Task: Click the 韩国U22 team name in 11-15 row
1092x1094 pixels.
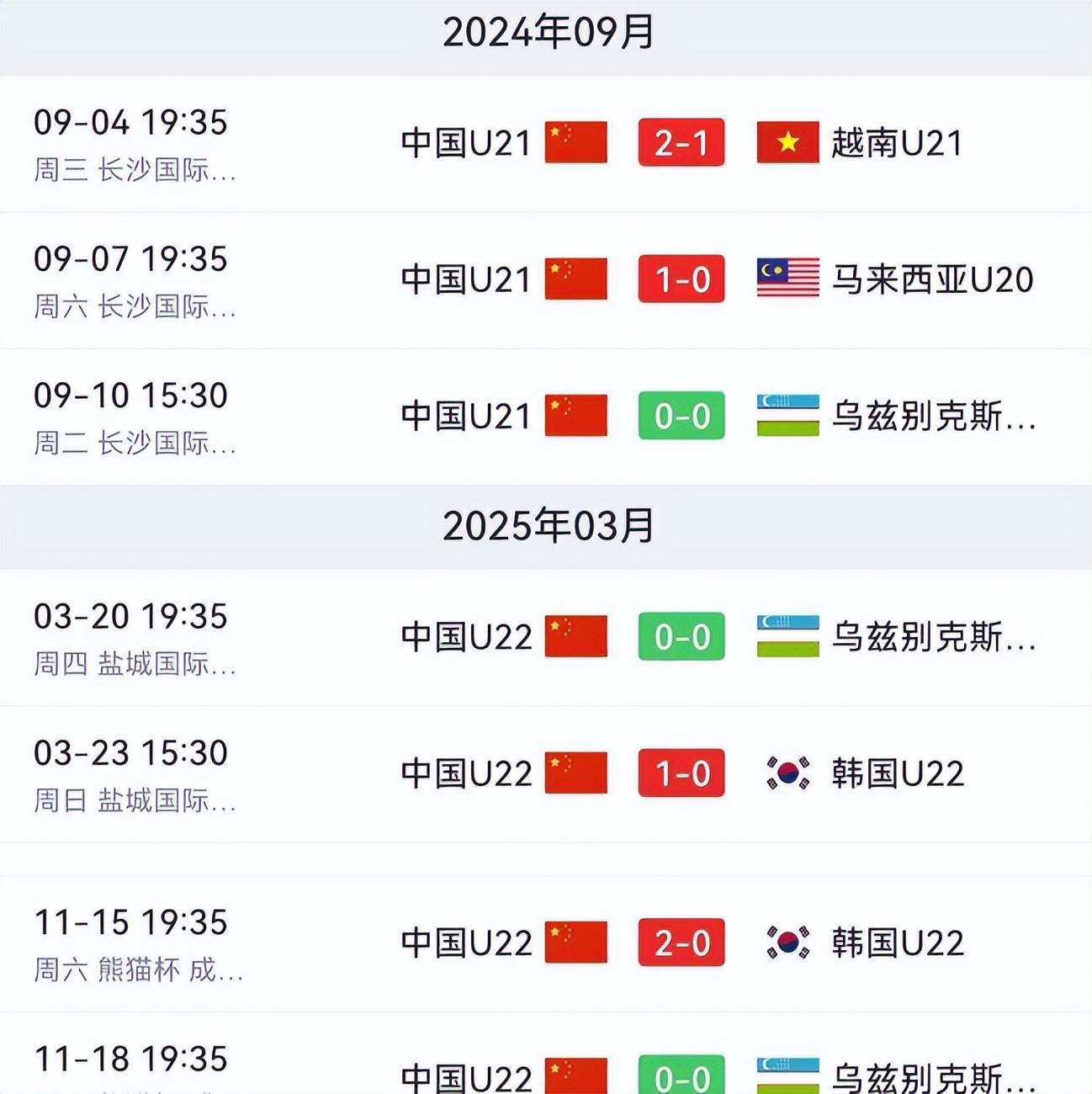Action: 897,943
